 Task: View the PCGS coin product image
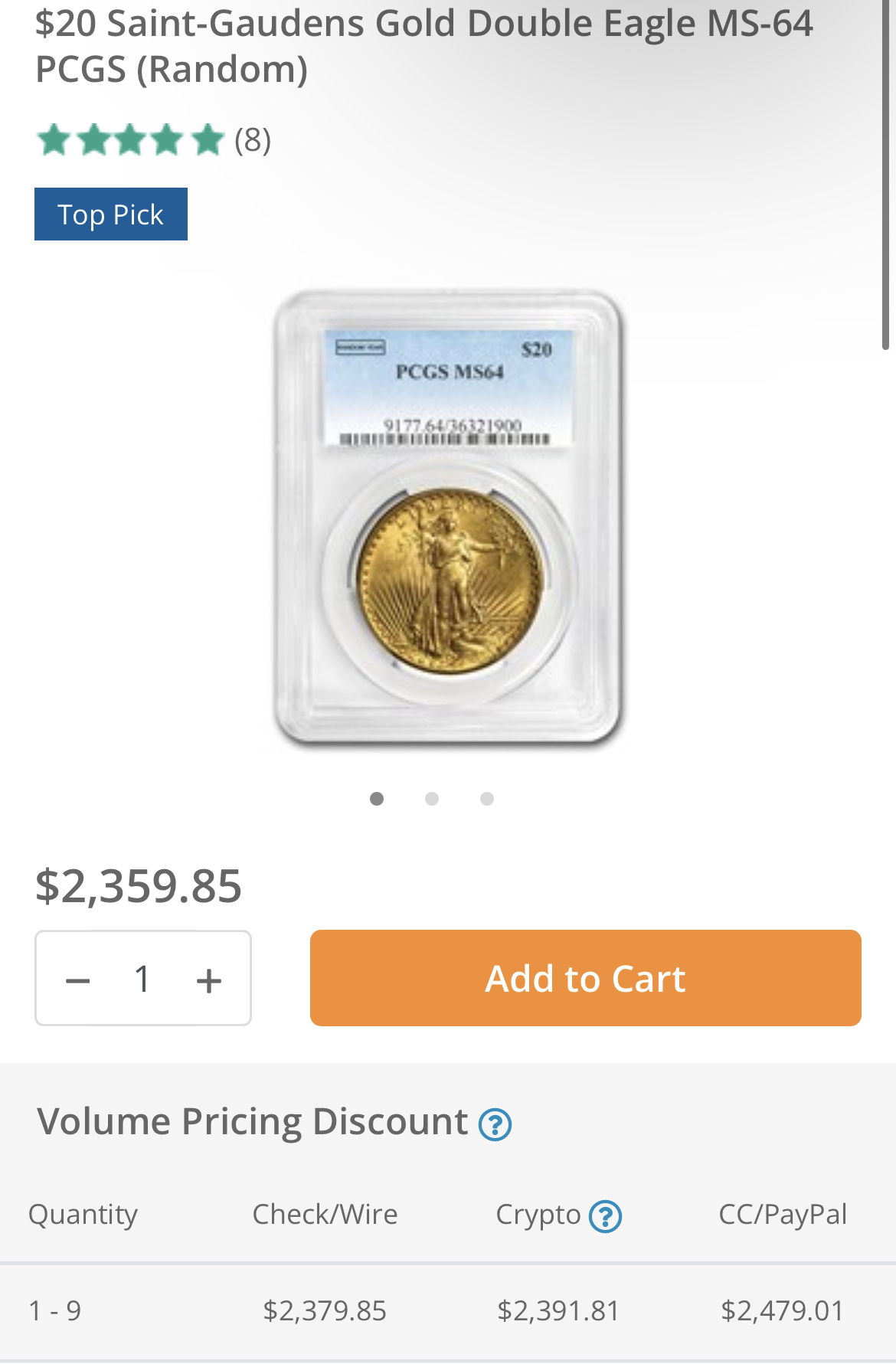[449, 518]
